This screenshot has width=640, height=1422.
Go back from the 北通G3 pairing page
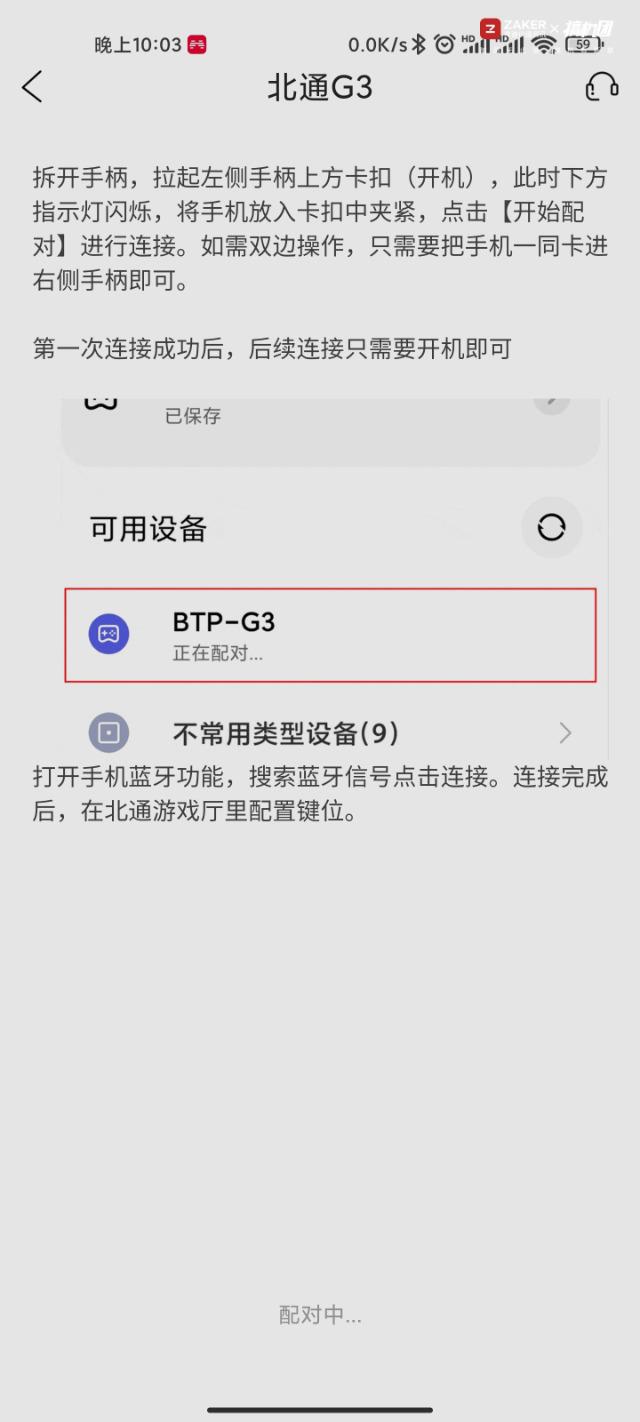tap(32, 87)
